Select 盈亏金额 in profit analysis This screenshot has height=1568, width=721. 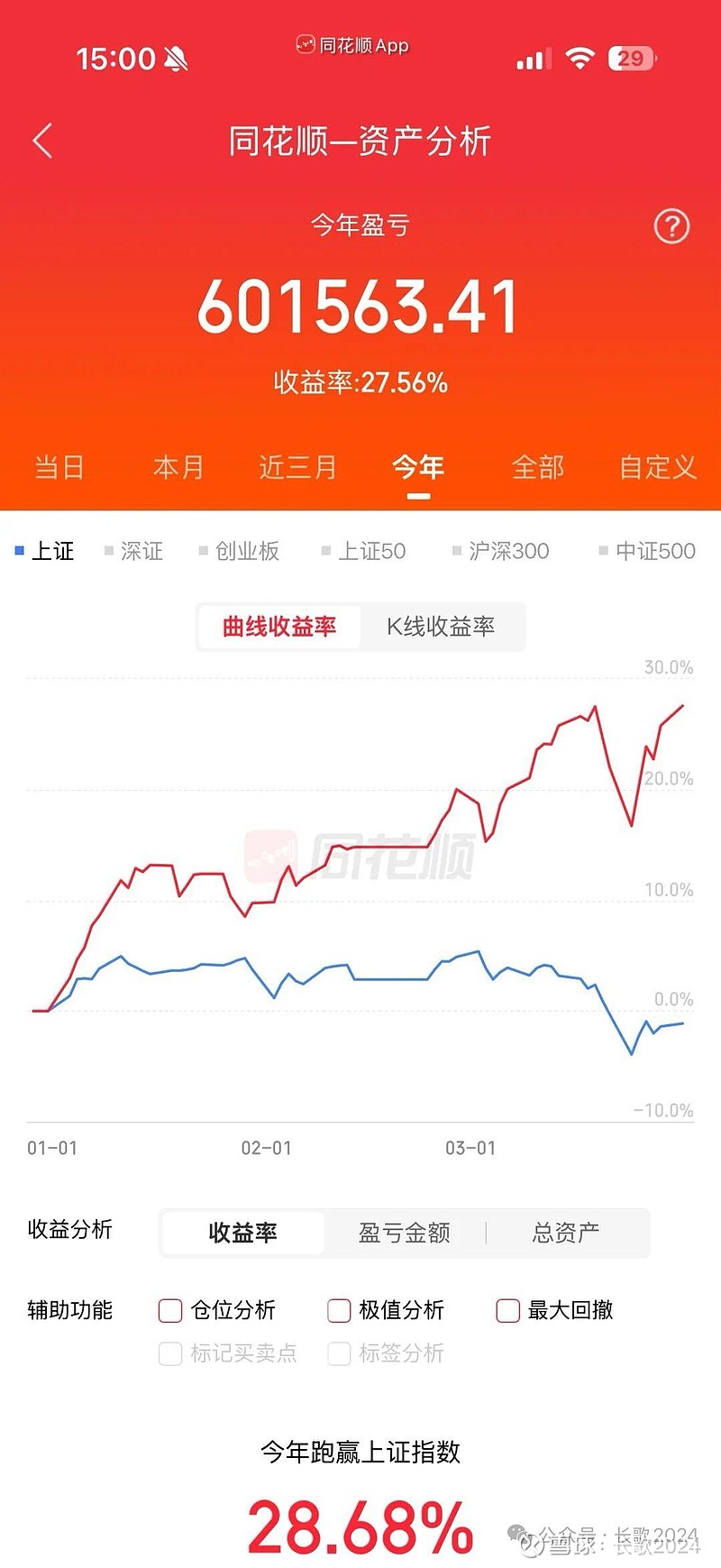(x=402, y=1233)
